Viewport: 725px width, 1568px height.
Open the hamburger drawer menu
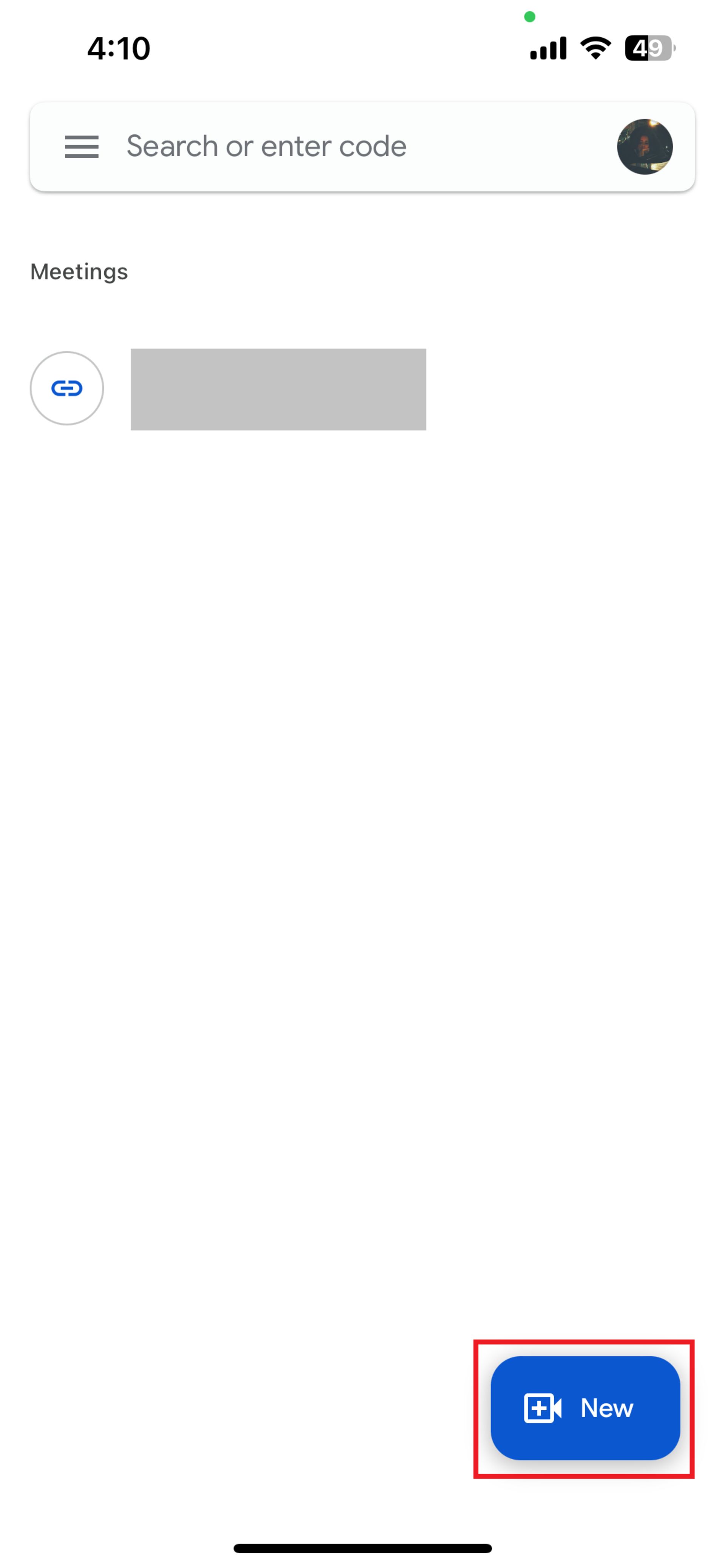tap(82, 147)
